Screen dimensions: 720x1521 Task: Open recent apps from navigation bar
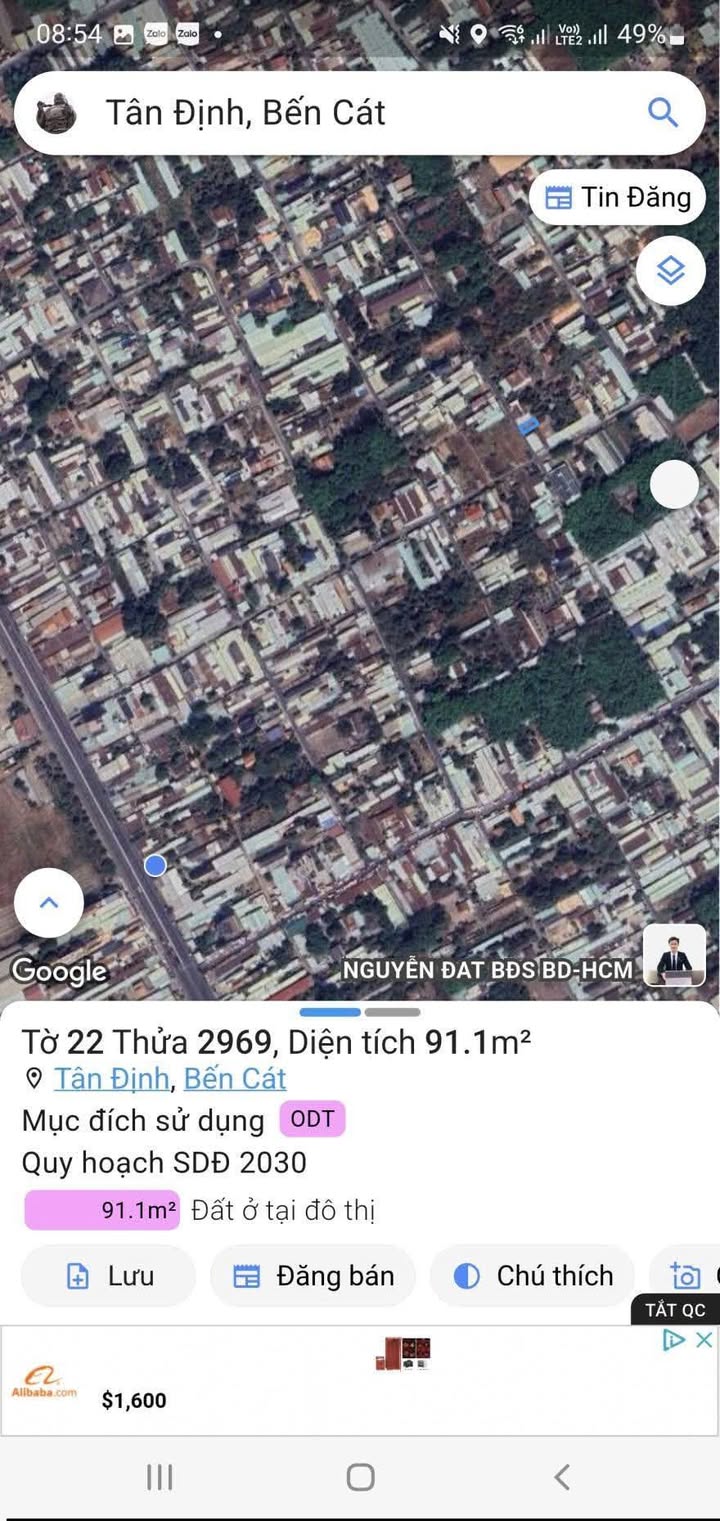pos(159,1476)
